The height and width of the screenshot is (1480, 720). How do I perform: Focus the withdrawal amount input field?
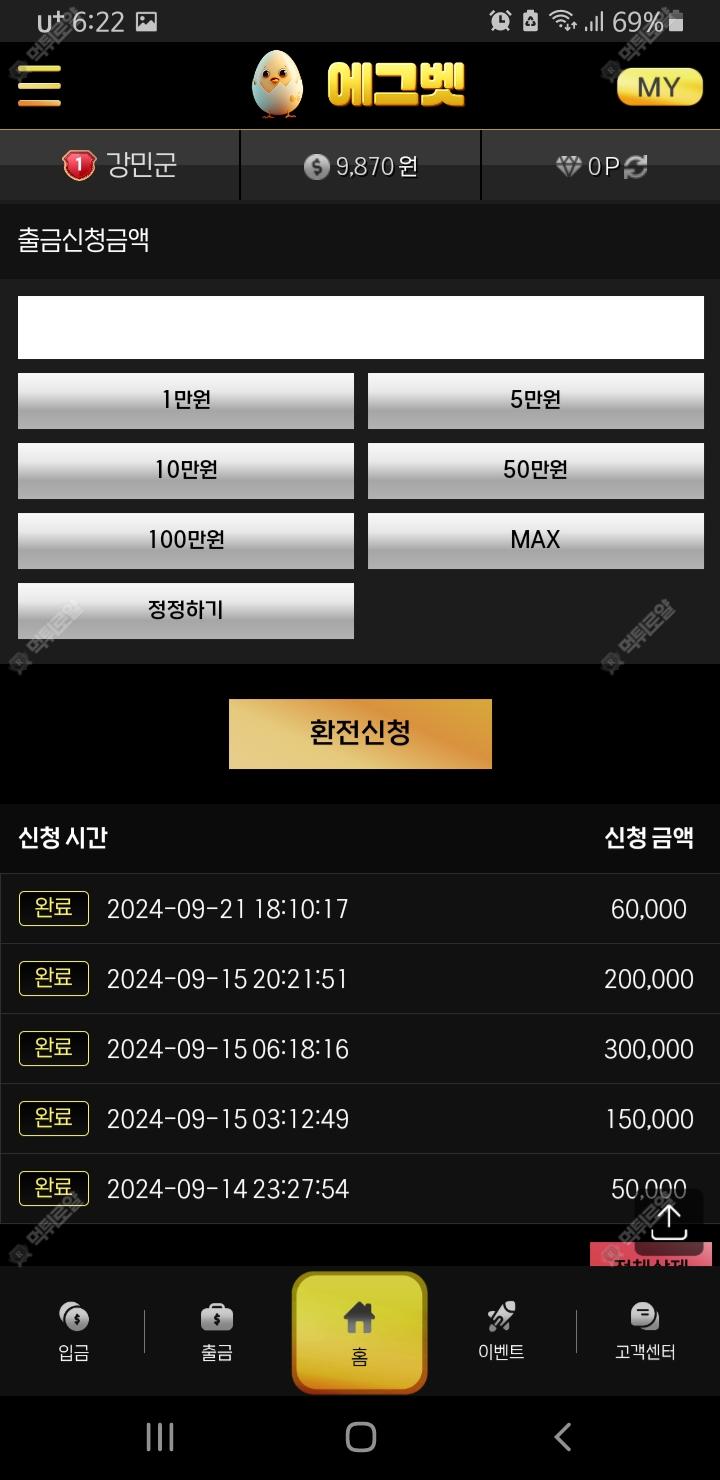(x=360, y=327)
